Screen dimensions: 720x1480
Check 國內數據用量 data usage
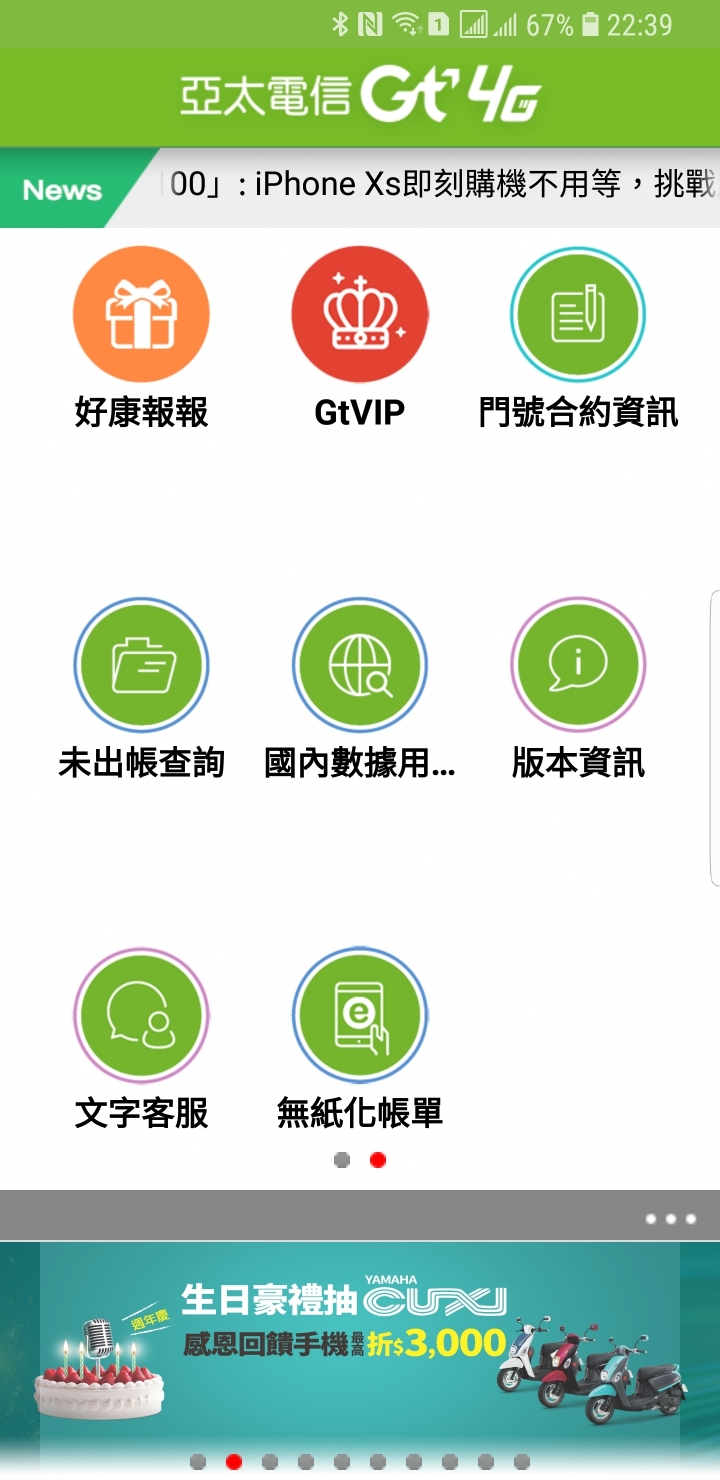coord(360,665)
